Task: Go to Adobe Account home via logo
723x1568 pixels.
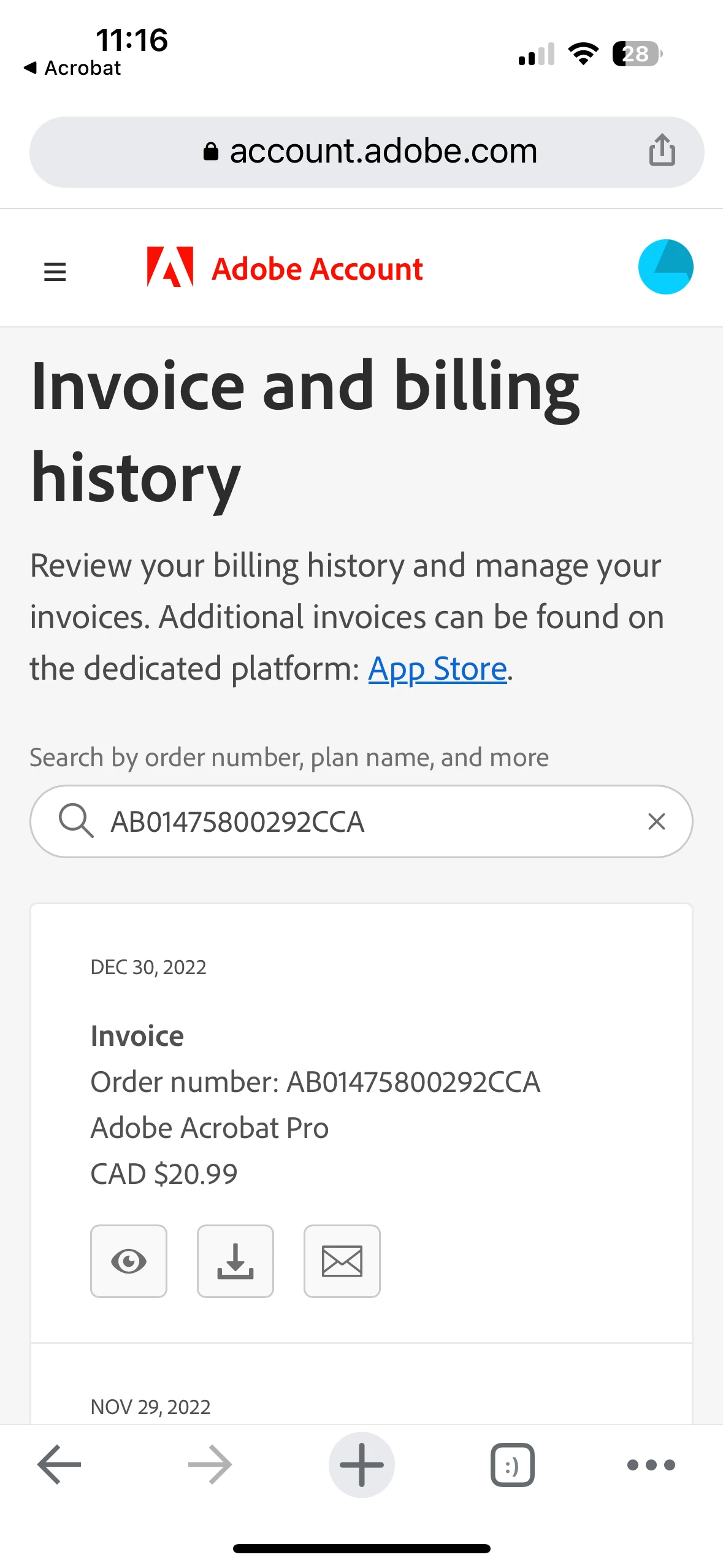Action: pyautogui.click(x=285, y=268)
